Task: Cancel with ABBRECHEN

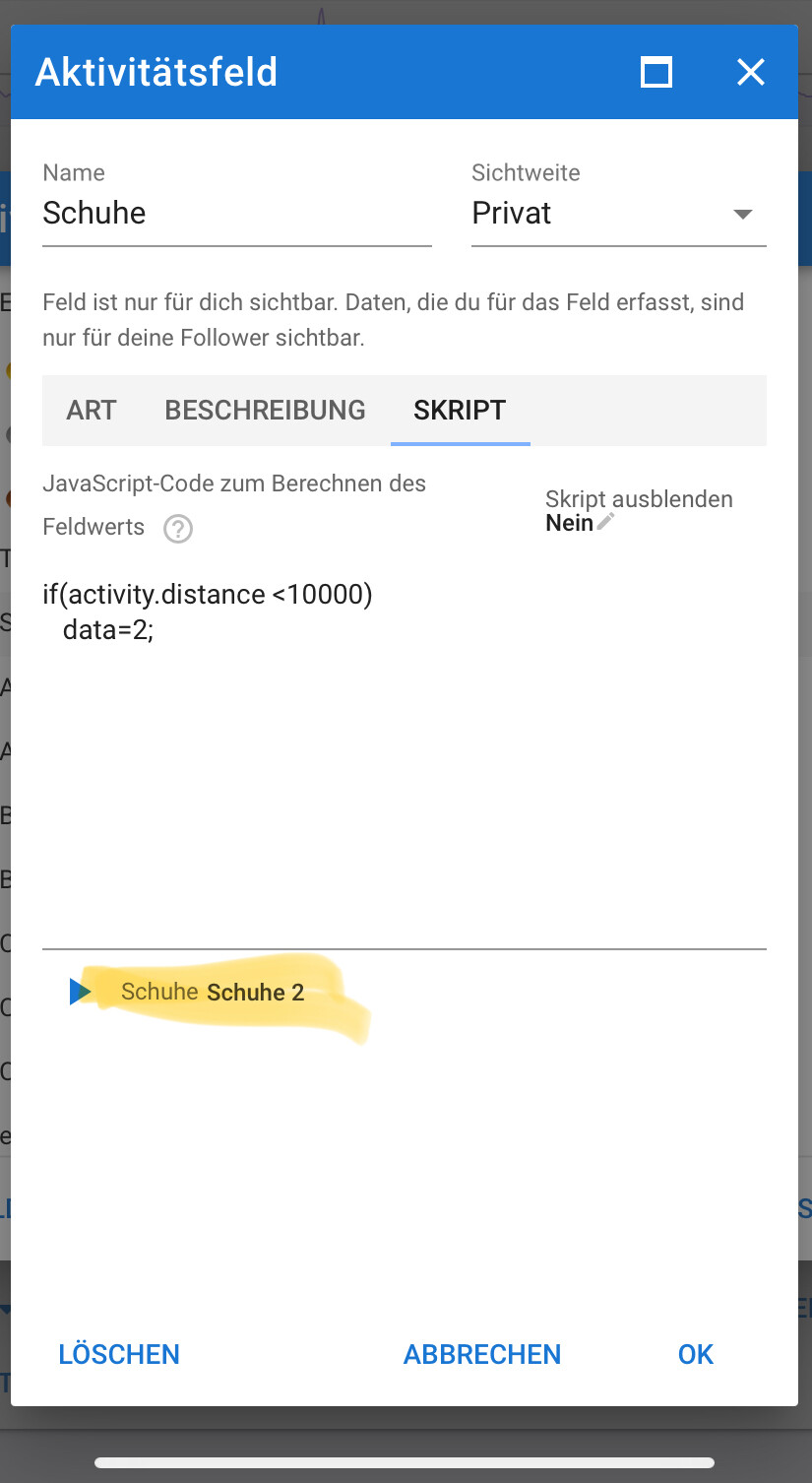Action: (x=482, y=1354)
